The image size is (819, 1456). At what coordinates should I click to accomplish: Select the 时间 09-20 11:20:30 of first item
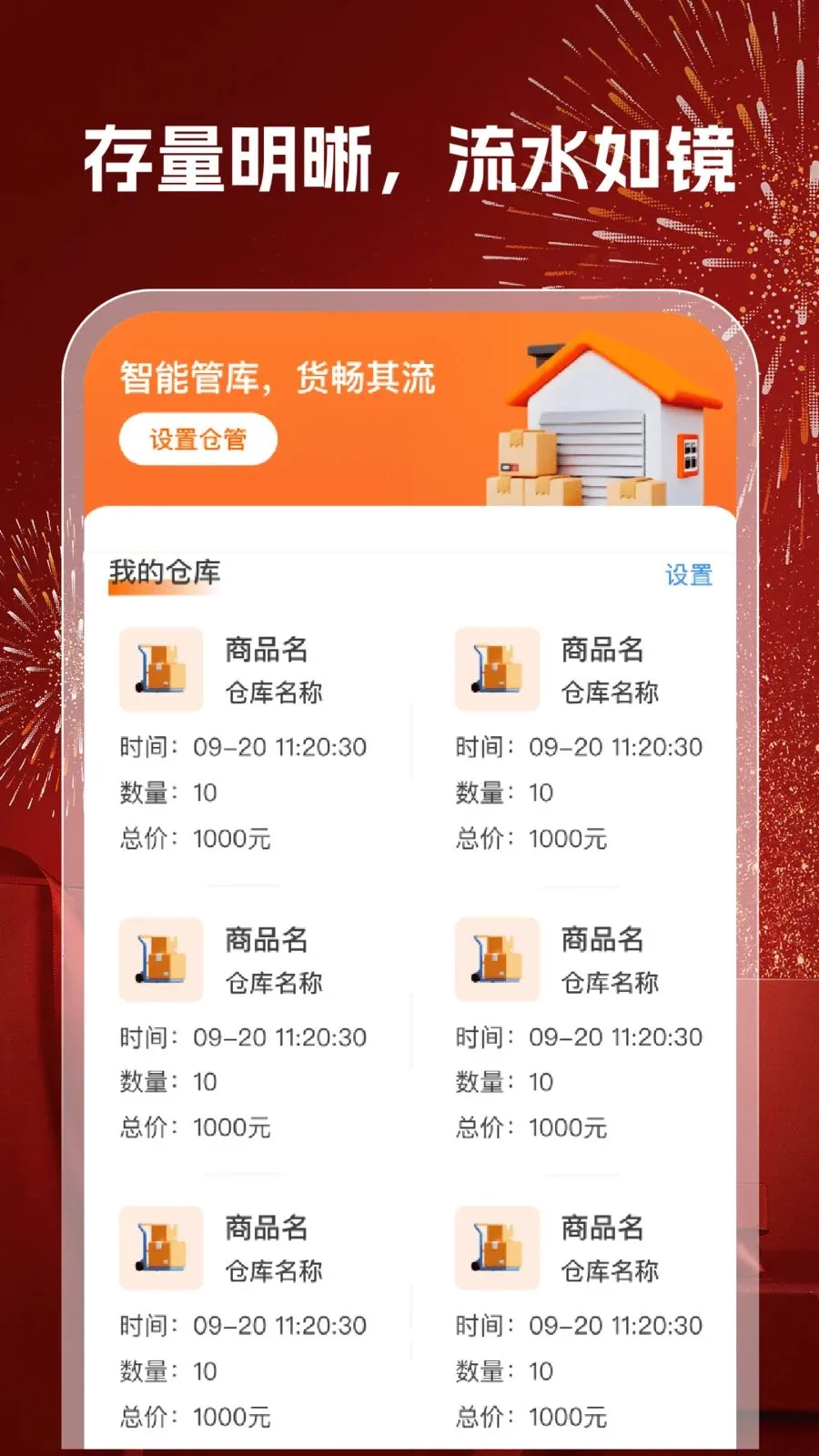(244, 747)
